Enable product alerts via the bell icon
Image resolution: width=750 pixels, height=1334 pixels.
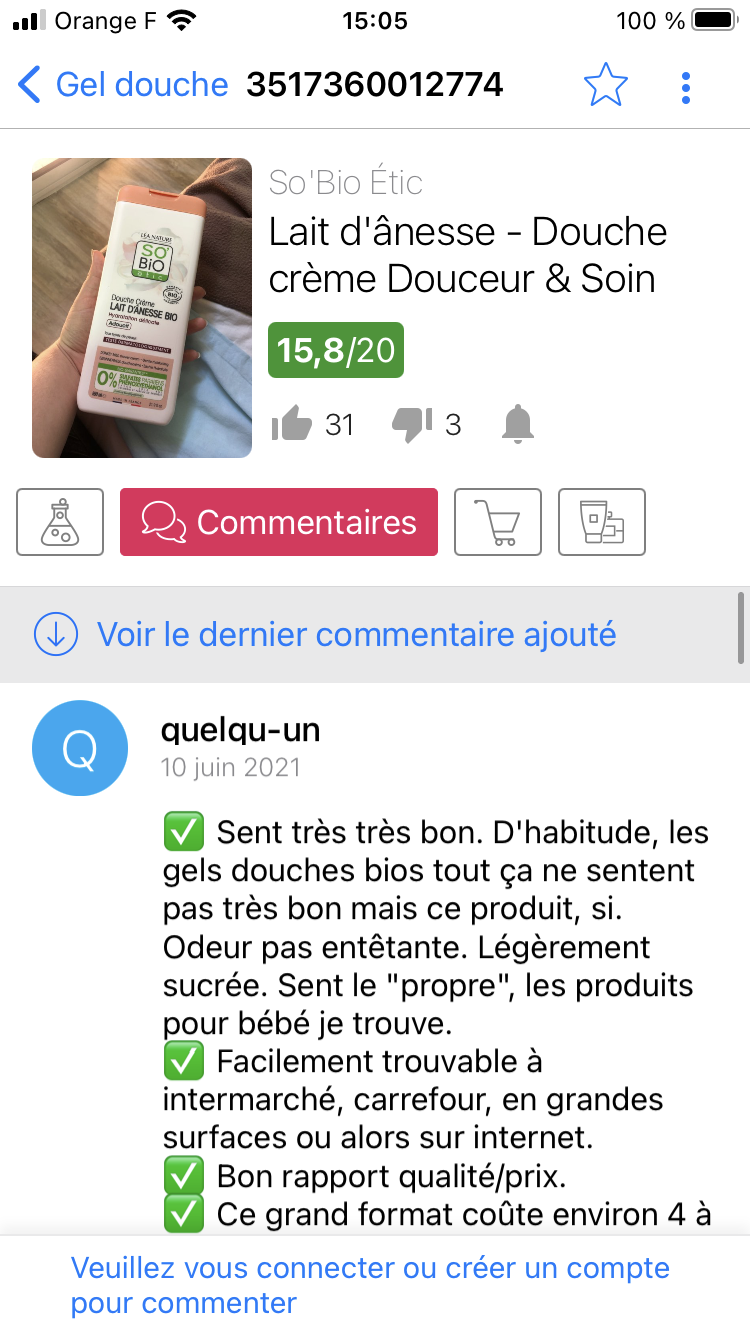point(518,423)
